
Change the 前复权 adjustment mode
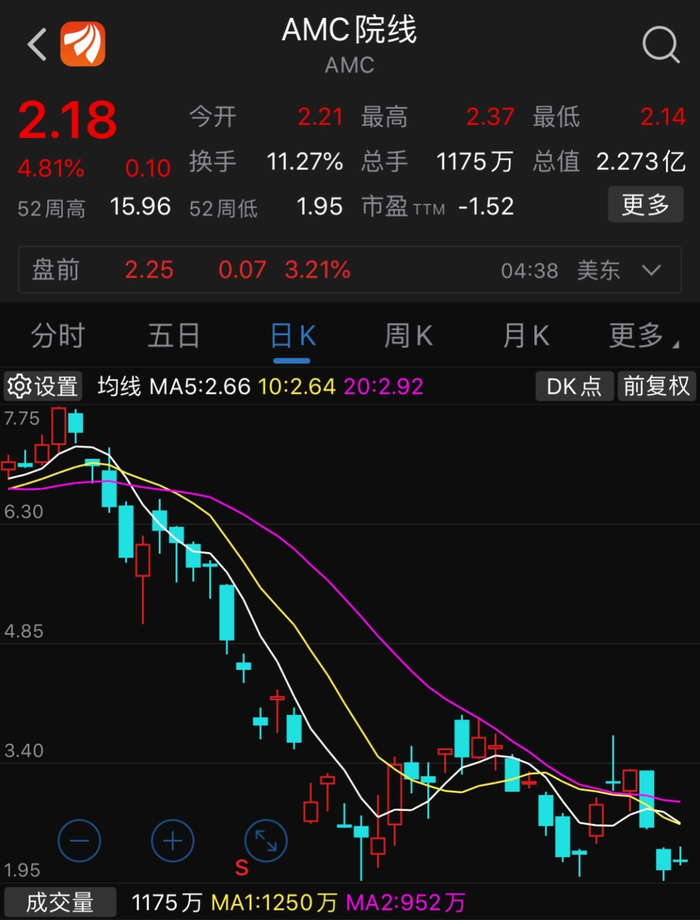(656, 386)
